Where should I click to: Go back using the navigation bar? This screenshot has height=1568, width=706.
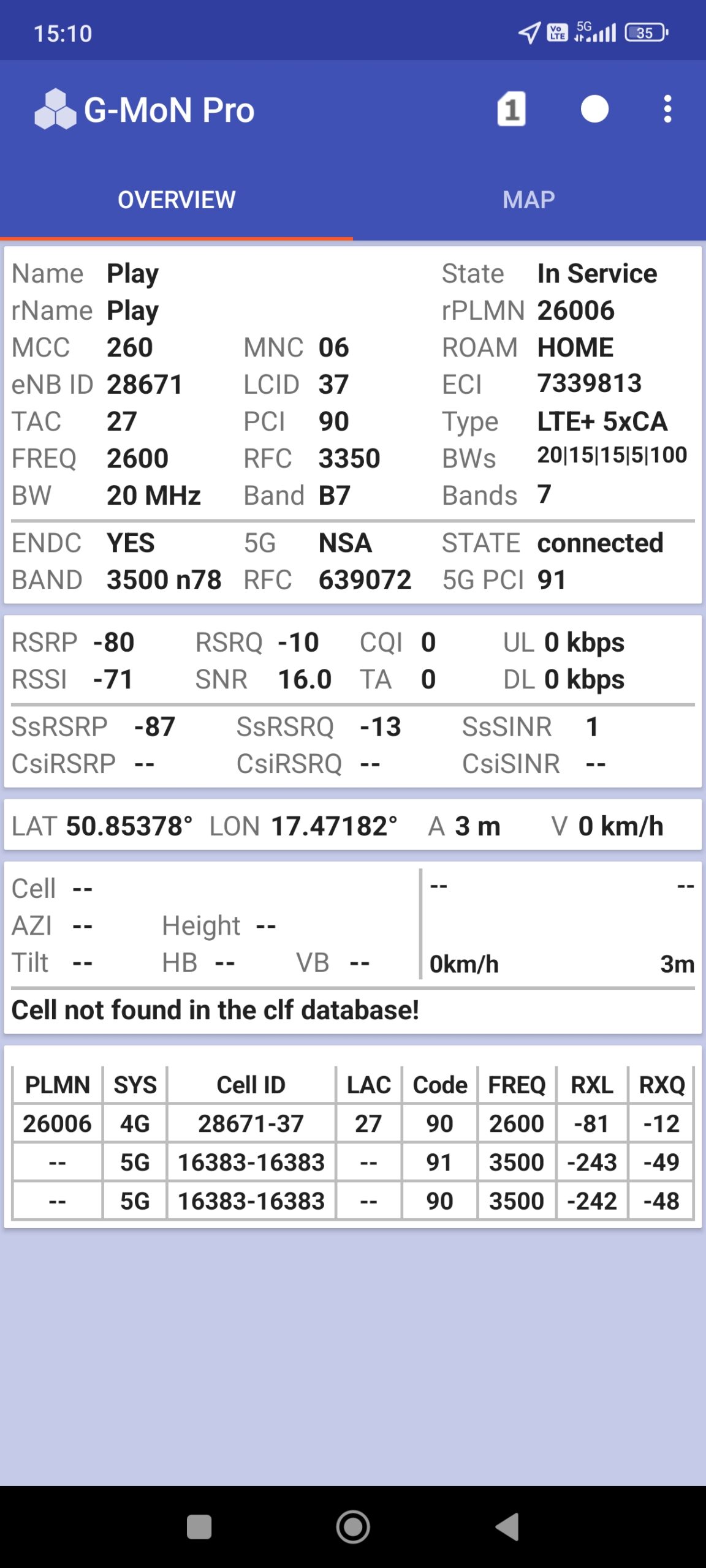point(507,1526)
